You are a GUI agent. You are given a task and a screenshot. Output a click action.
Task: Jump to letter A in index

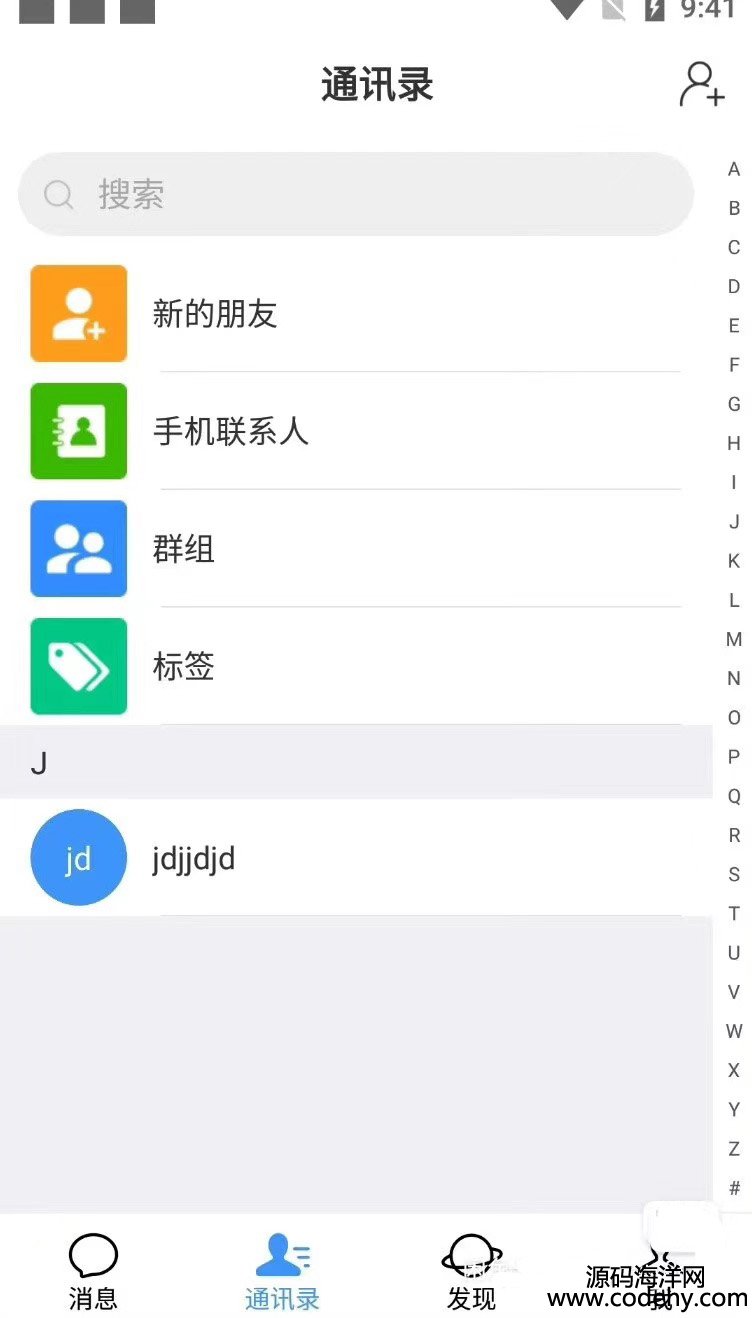(734, 170)
